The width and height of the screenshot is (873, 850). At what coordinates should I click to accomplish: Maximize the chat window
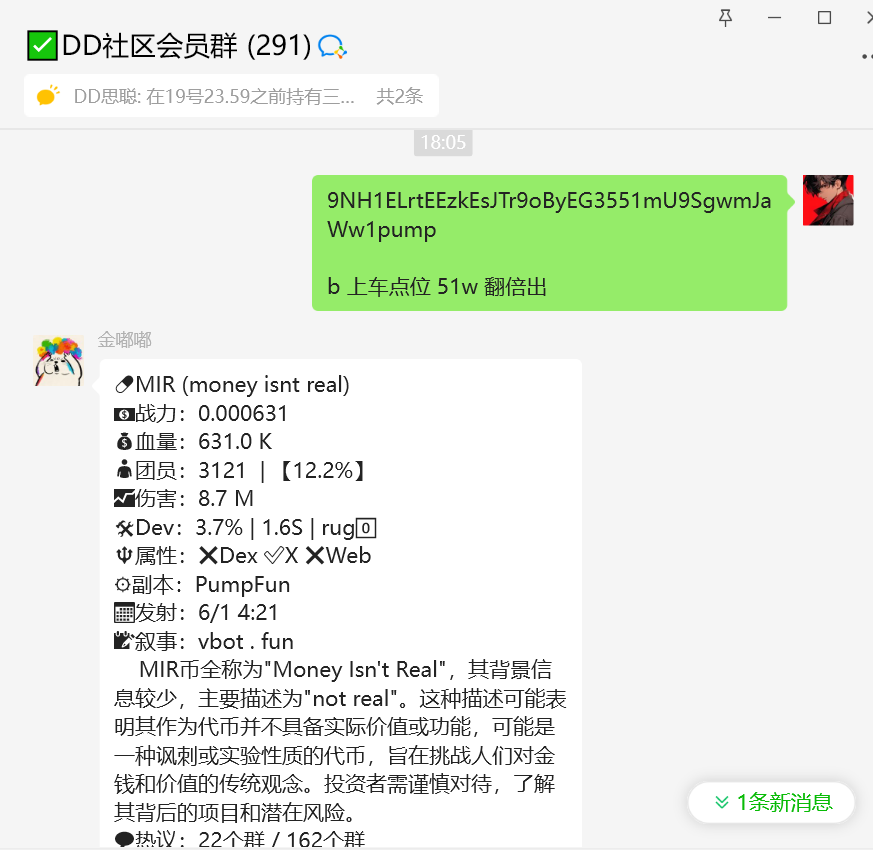tap(824, 17)
